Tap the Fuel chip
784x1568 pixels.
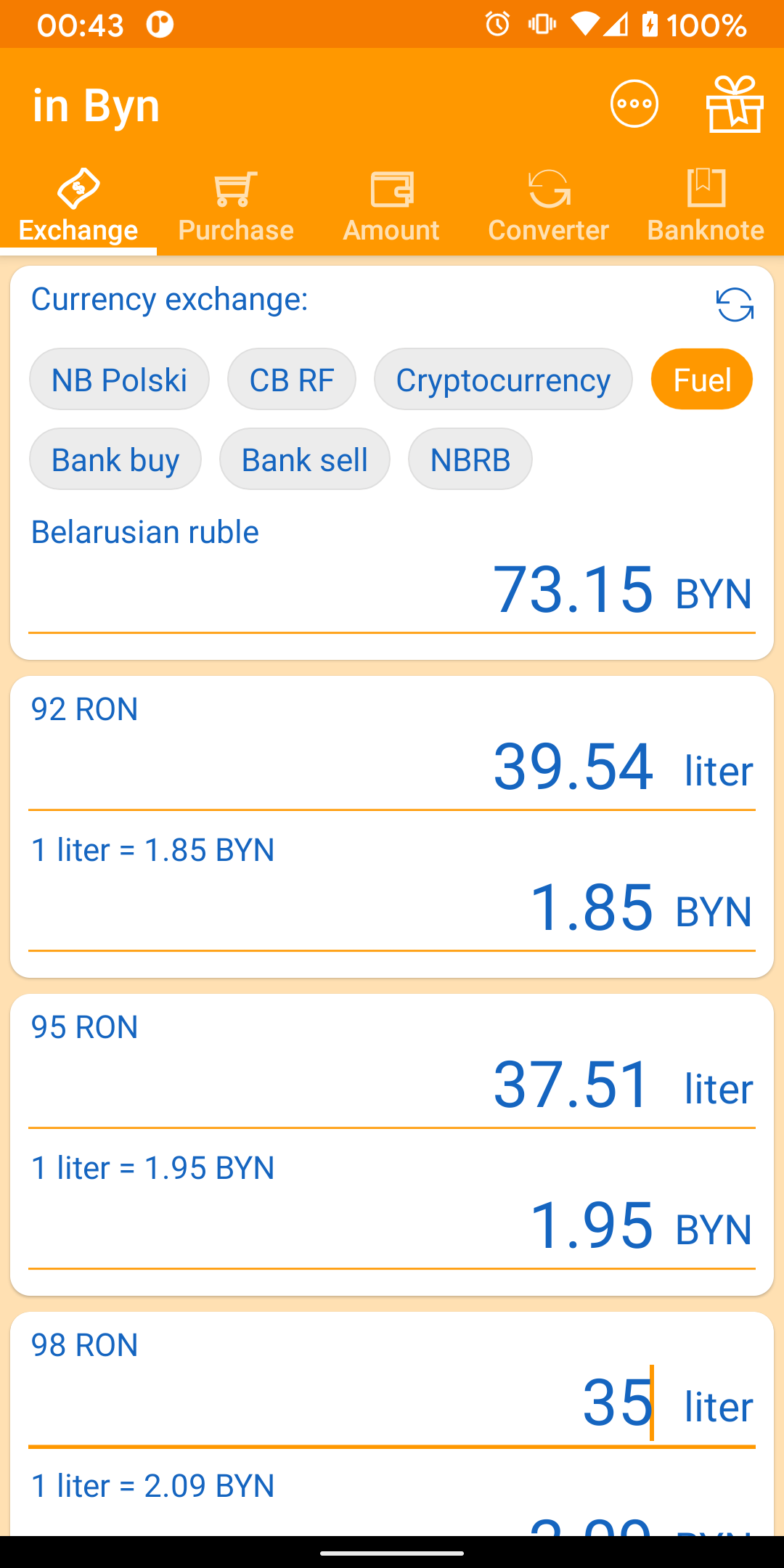[701, 380]
